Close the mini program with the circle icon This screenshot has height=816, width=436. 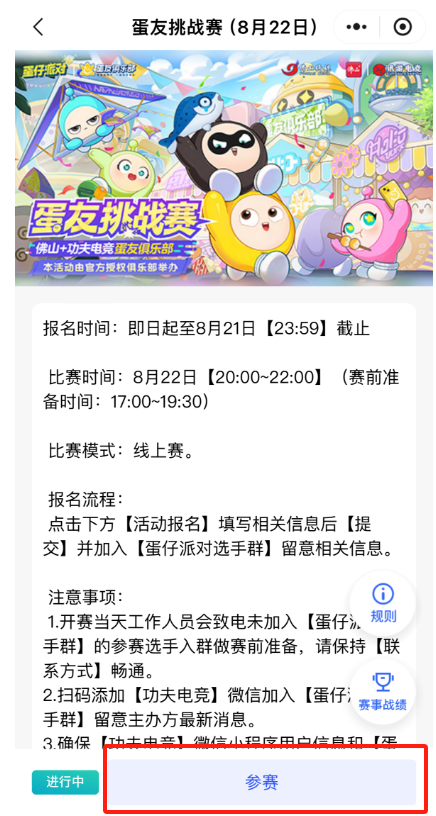pyautogui.click(x=402, y=27)
